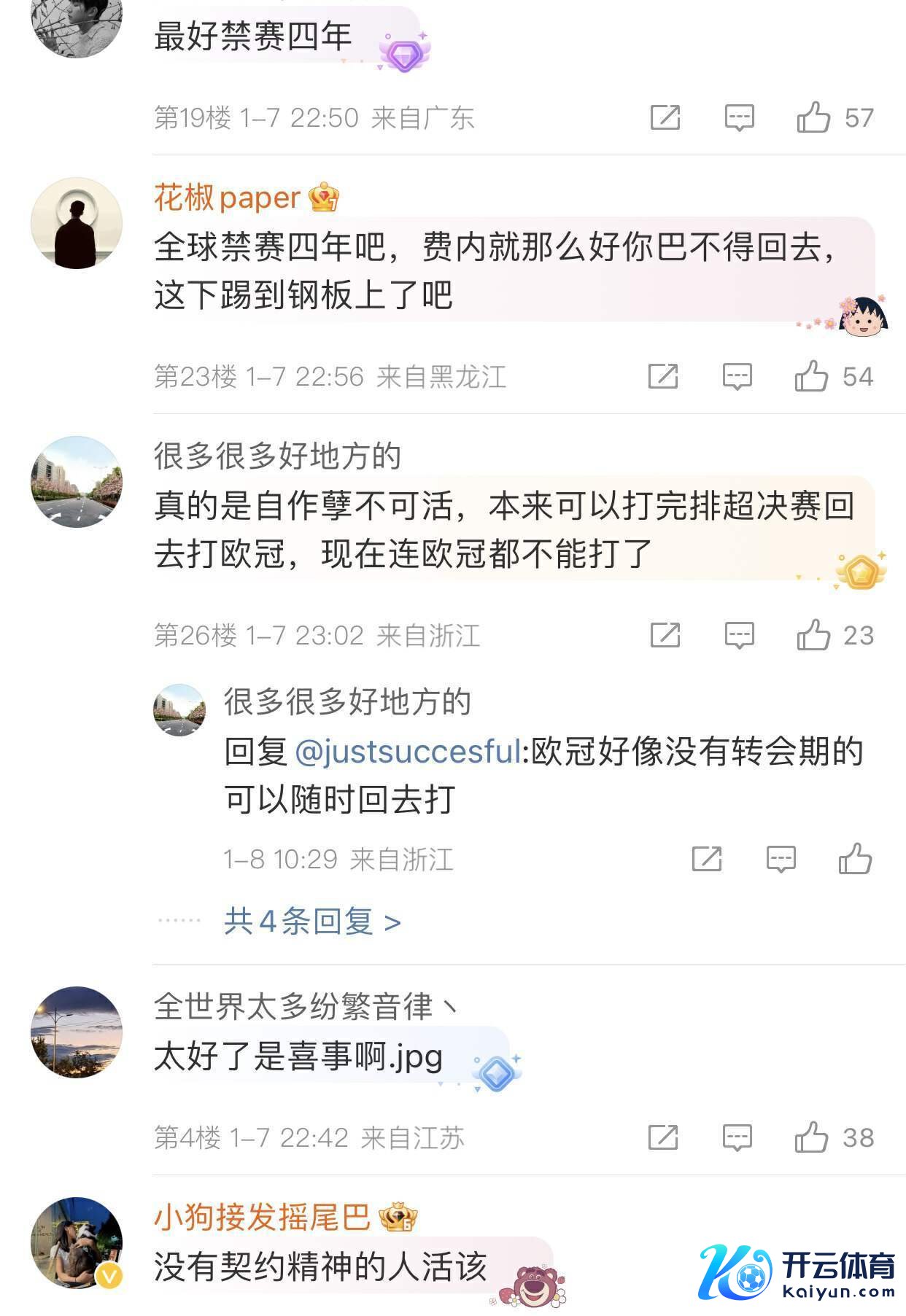Like 全世界太多纷繁音律's comment

811,1137
